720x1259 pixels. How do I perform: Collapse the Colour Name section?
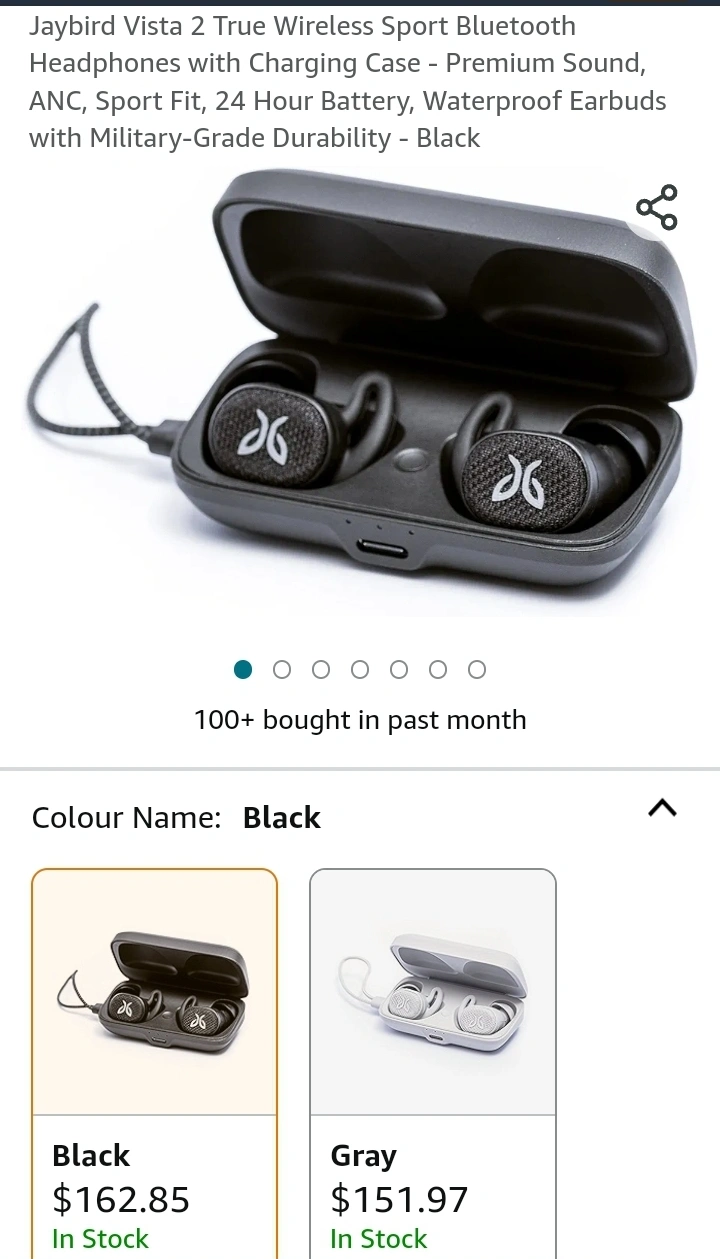coord(662,808)
